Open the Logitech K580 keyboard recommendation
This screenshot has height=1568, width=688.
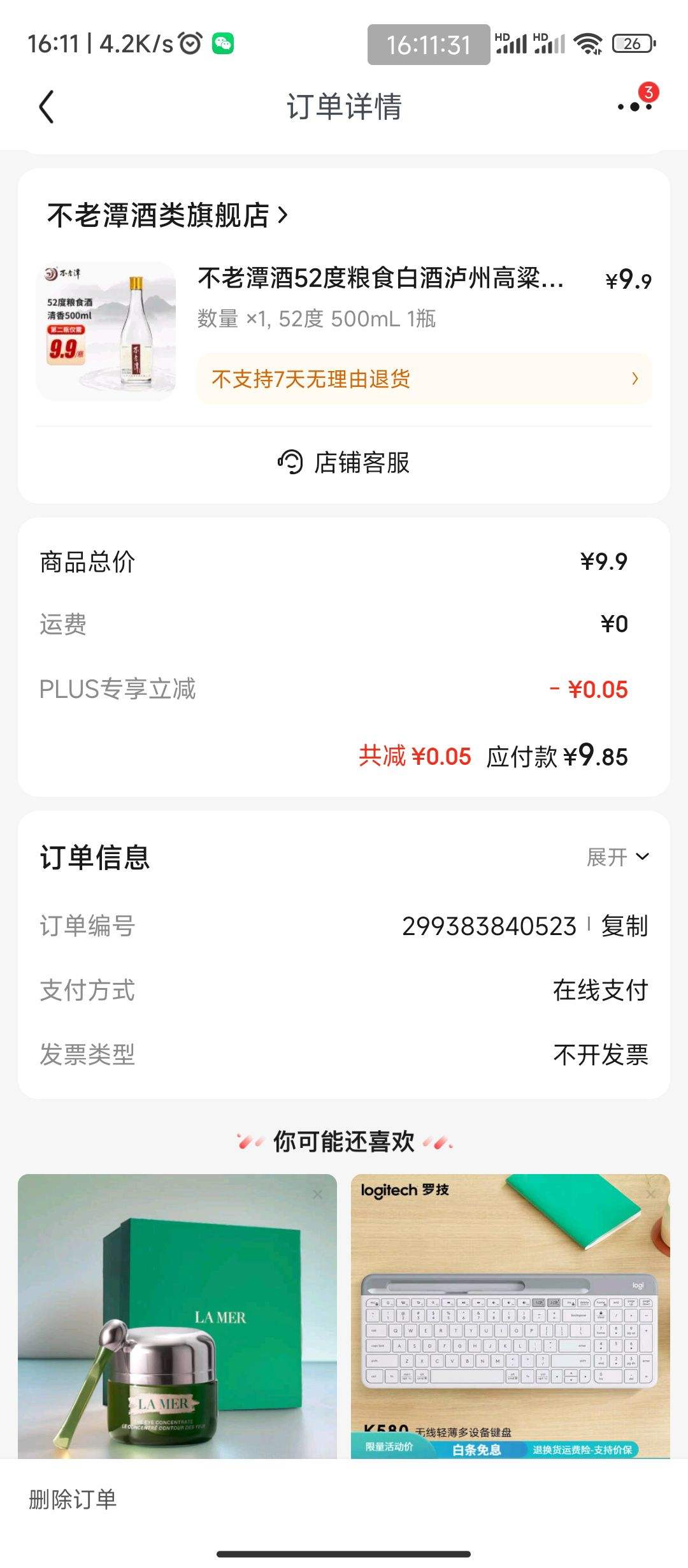(510, 1319)
